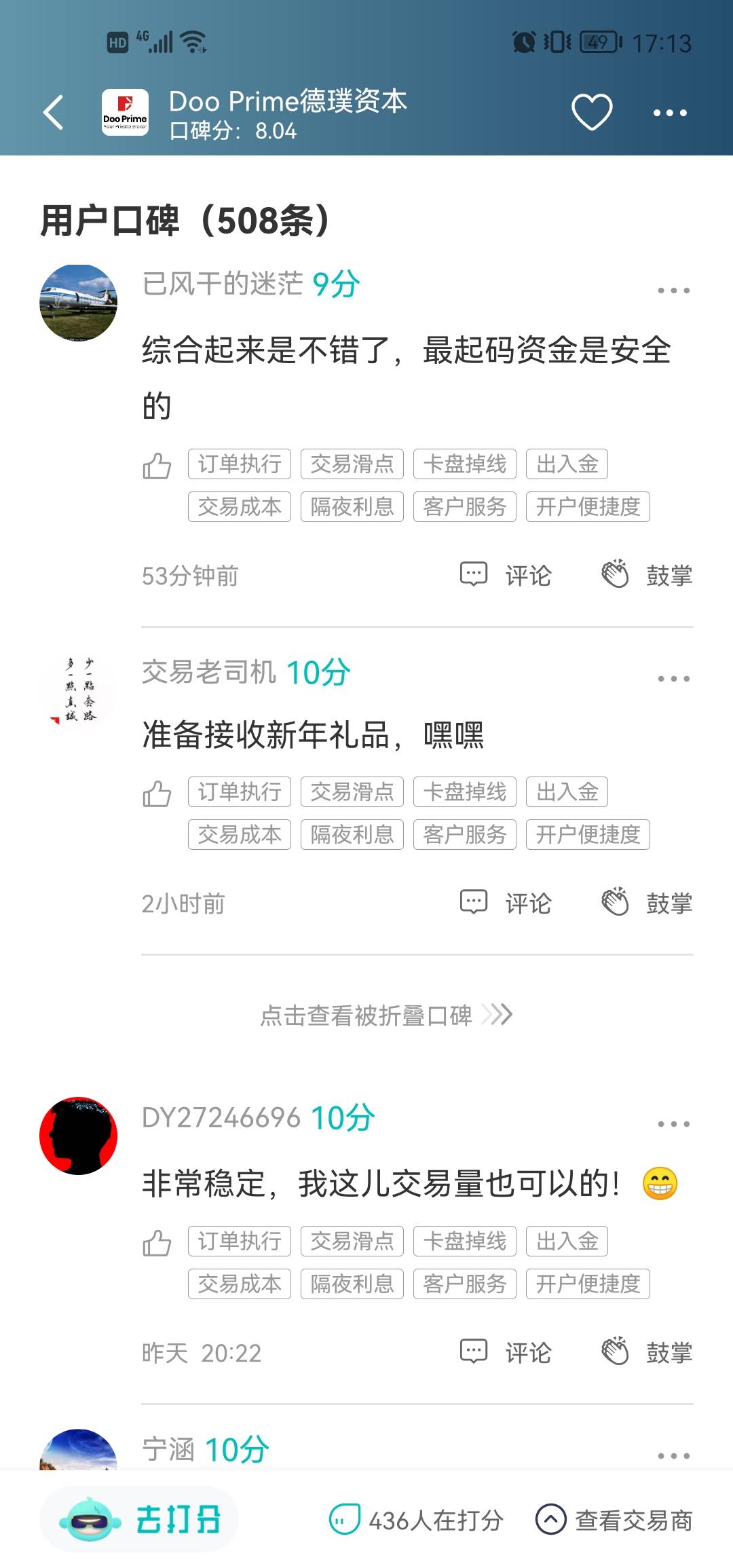
Task: Favorite Doo Prime with the heart icon
Action: (592, 112)
